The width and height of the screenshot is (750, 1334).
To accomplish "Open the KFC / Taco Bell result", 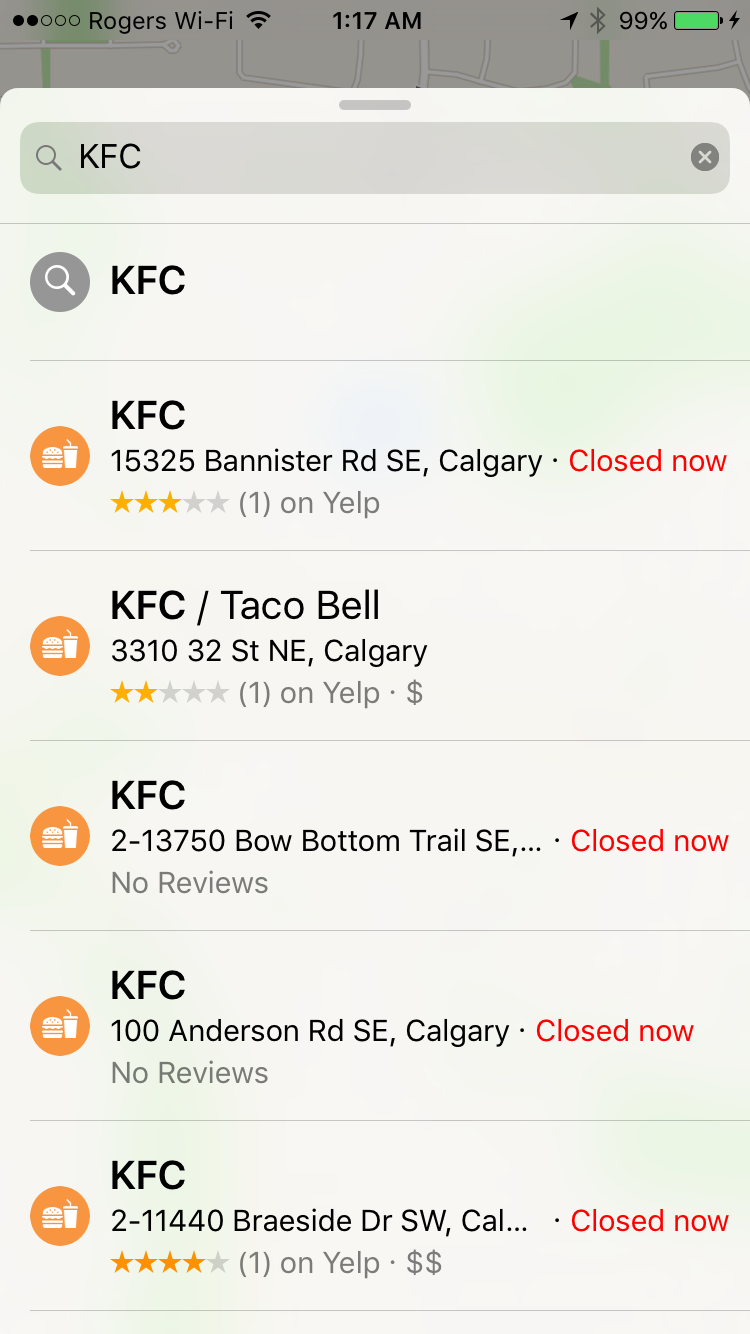I will (x=390, y=647).
